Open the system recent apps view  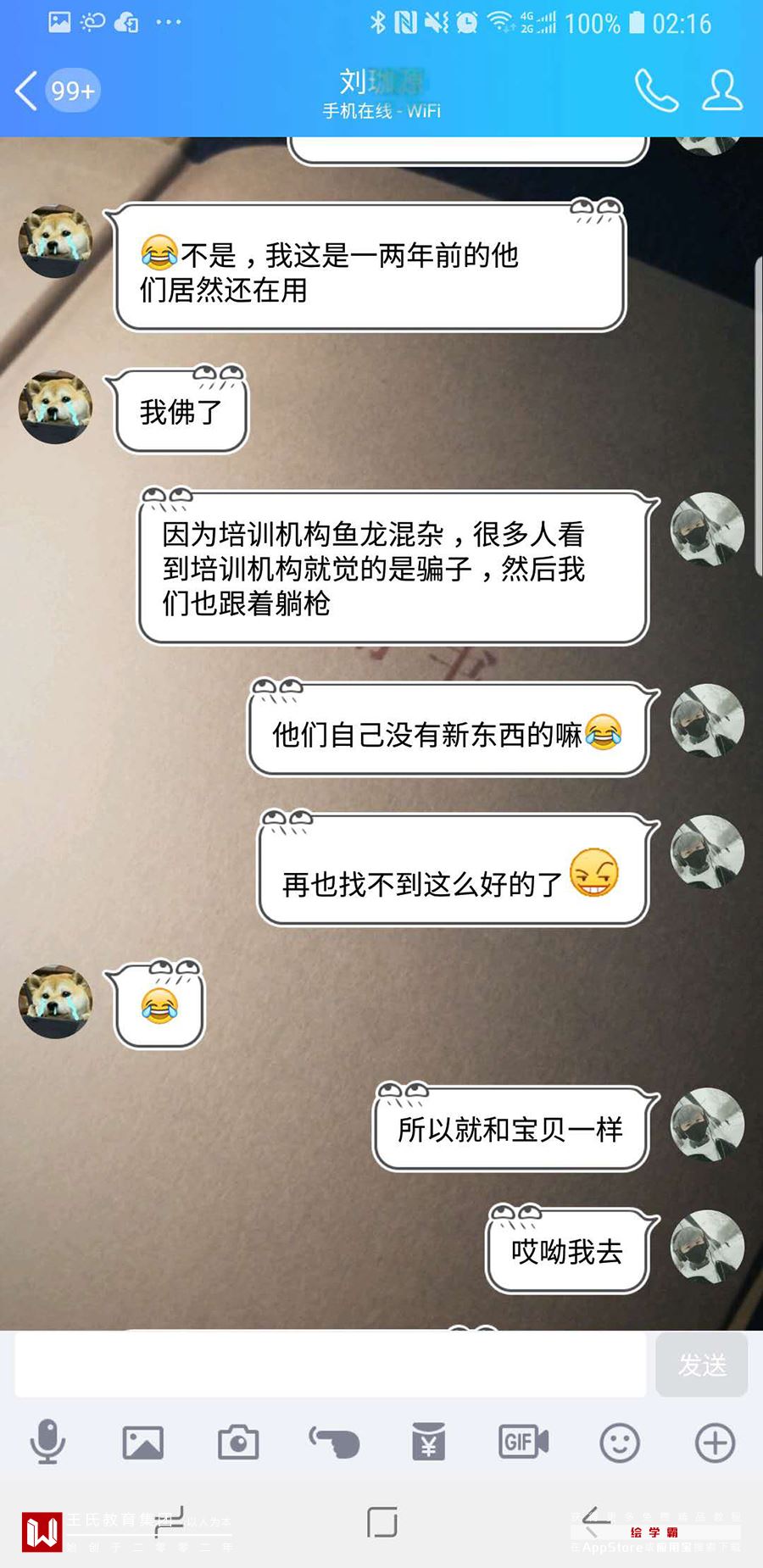(x=170, y=1522)
